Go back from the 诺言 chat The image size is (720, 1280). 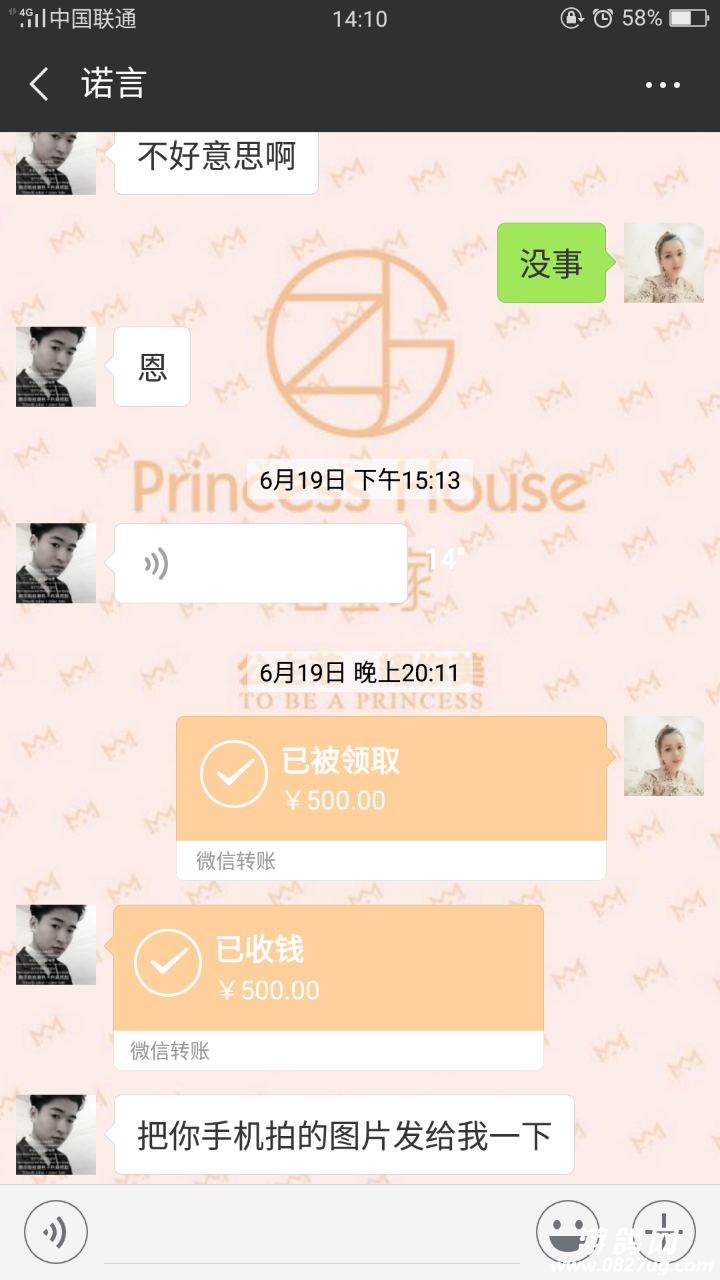coord(39,85)
